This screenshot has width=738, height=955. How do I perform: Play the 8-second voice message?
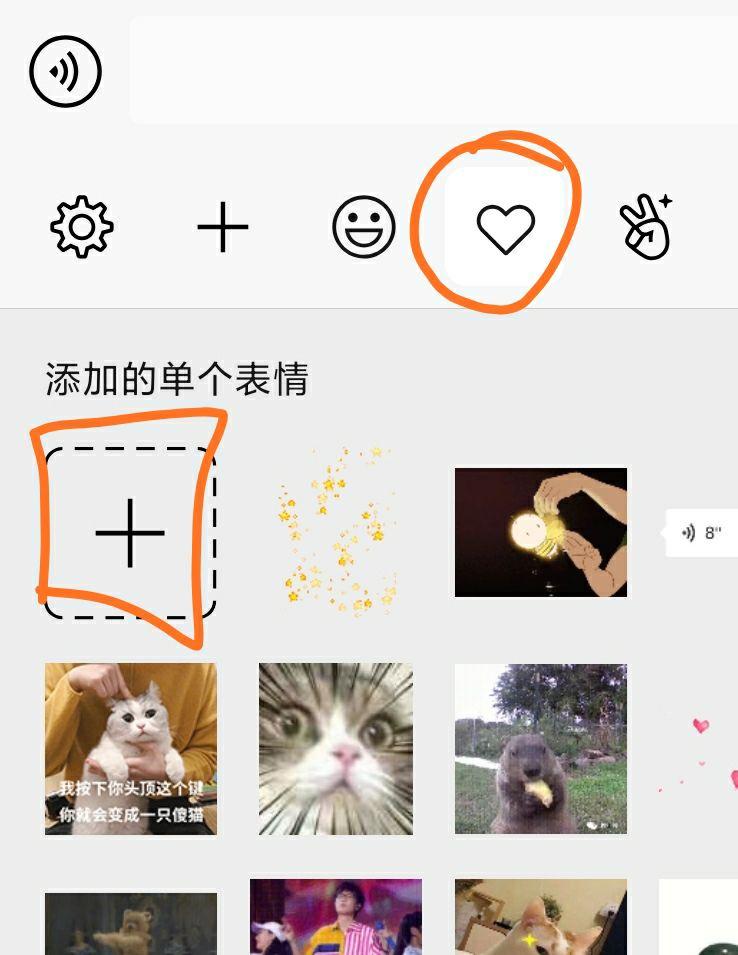(703, 533)
